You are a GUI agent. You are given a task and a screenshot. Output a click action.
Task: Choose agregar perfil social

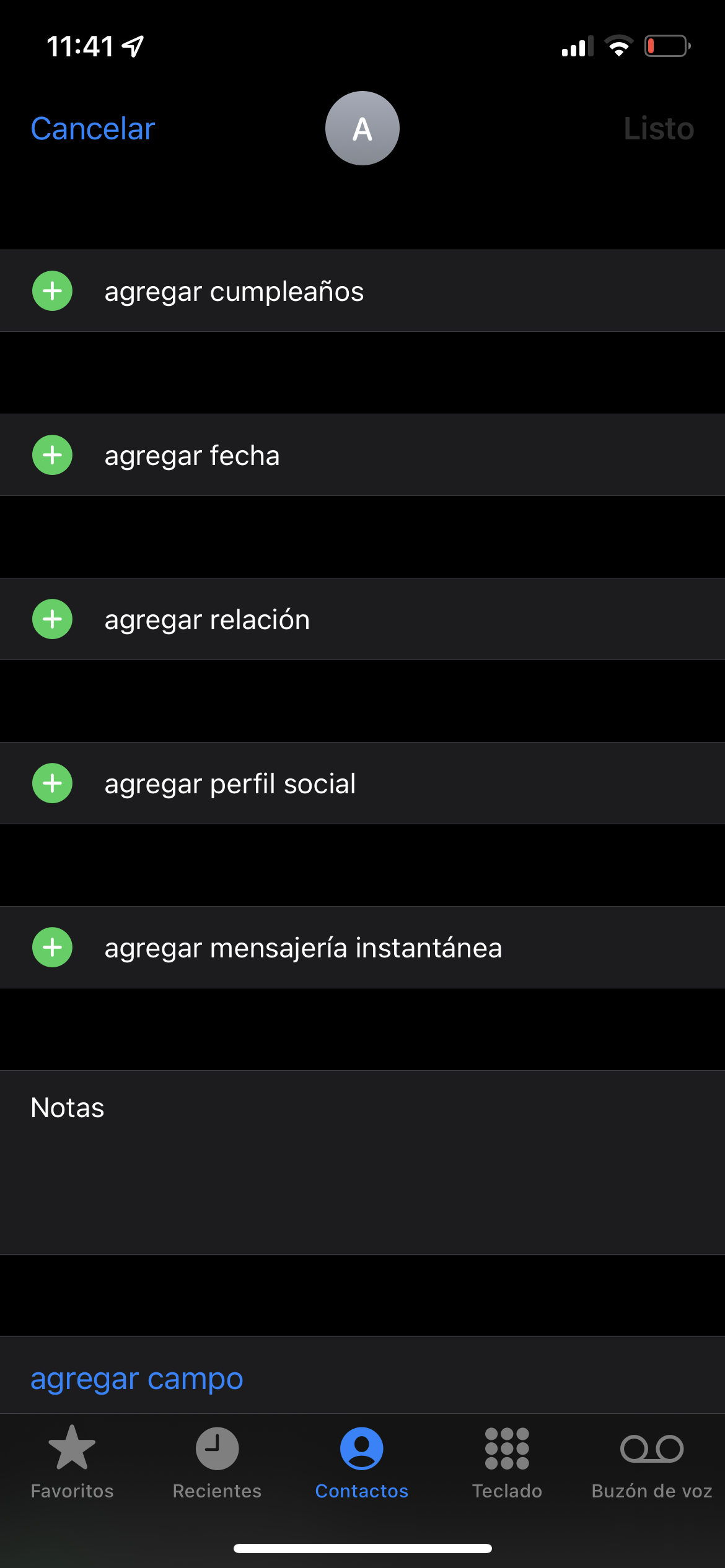(230, 783)
